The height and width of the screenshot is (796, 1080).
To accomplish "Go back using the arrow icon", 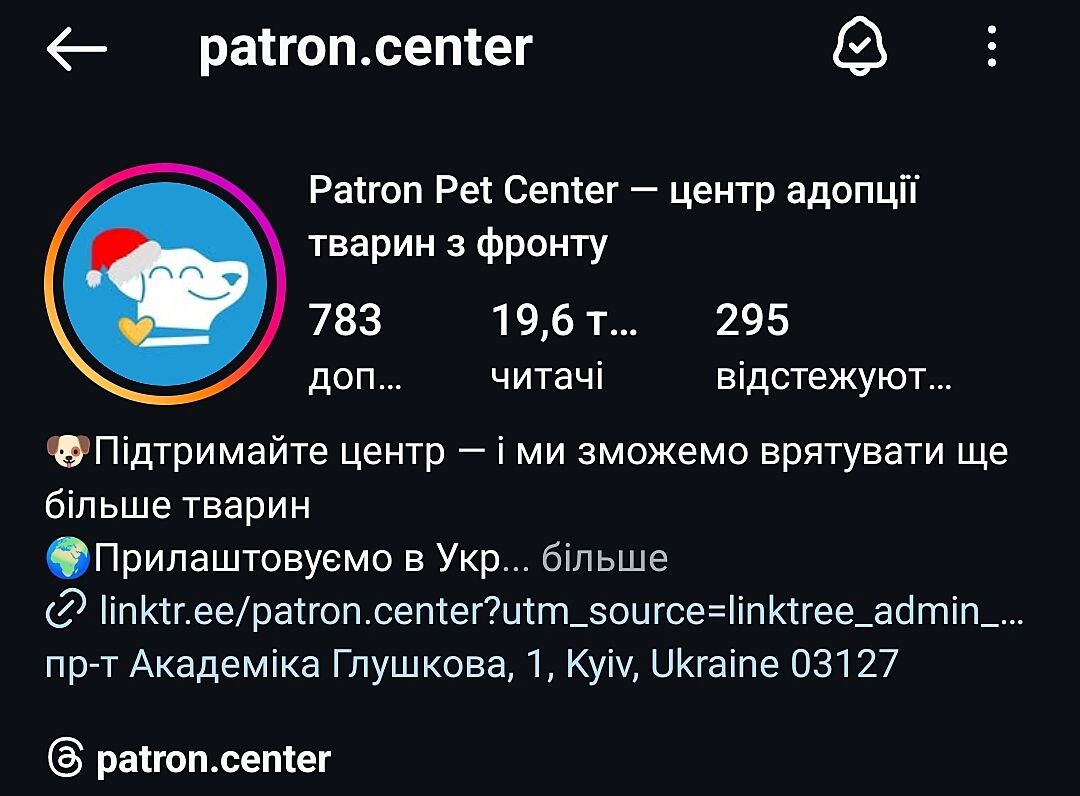I will tap(76, 48).
